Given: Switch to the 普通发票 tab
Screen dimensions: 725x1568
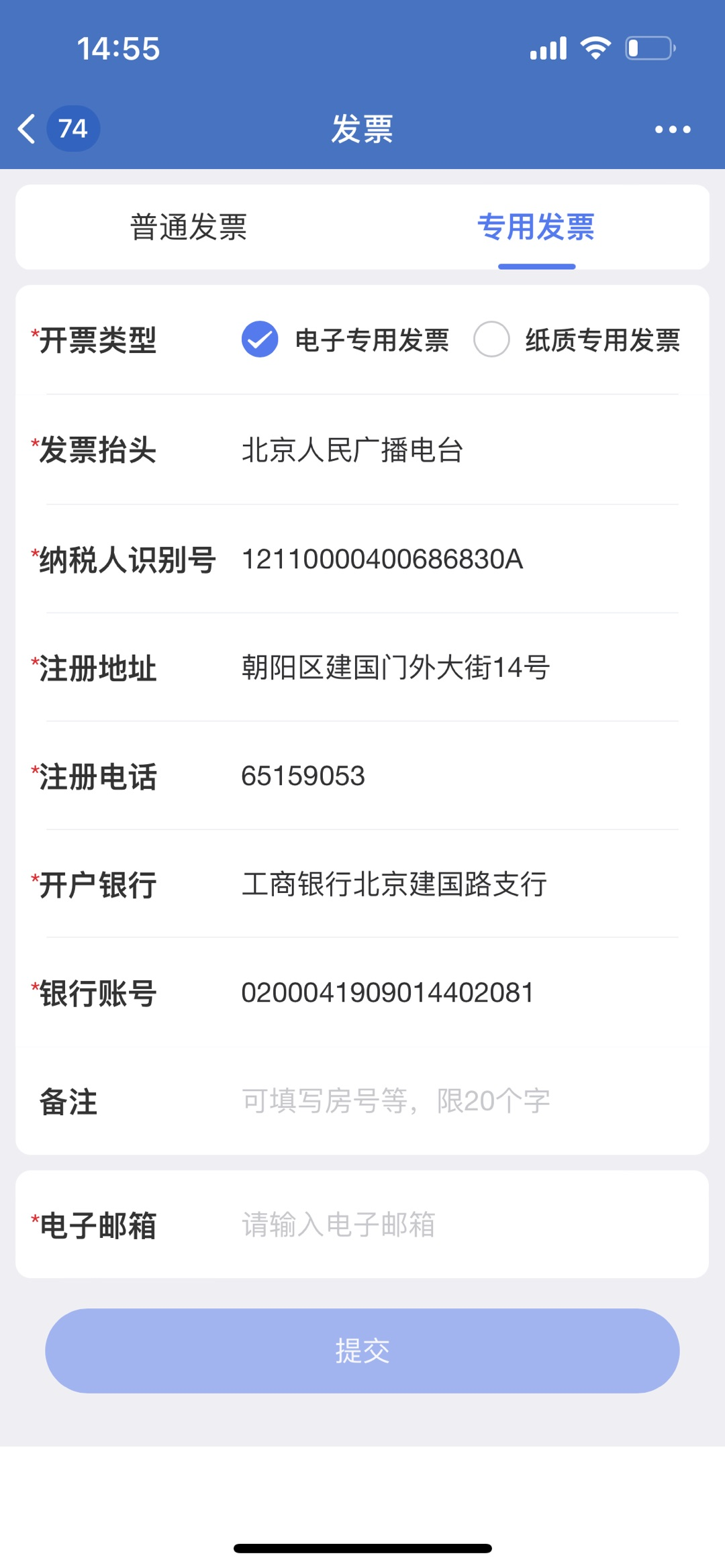Looking at the screenshot, I should pos(189,227).
